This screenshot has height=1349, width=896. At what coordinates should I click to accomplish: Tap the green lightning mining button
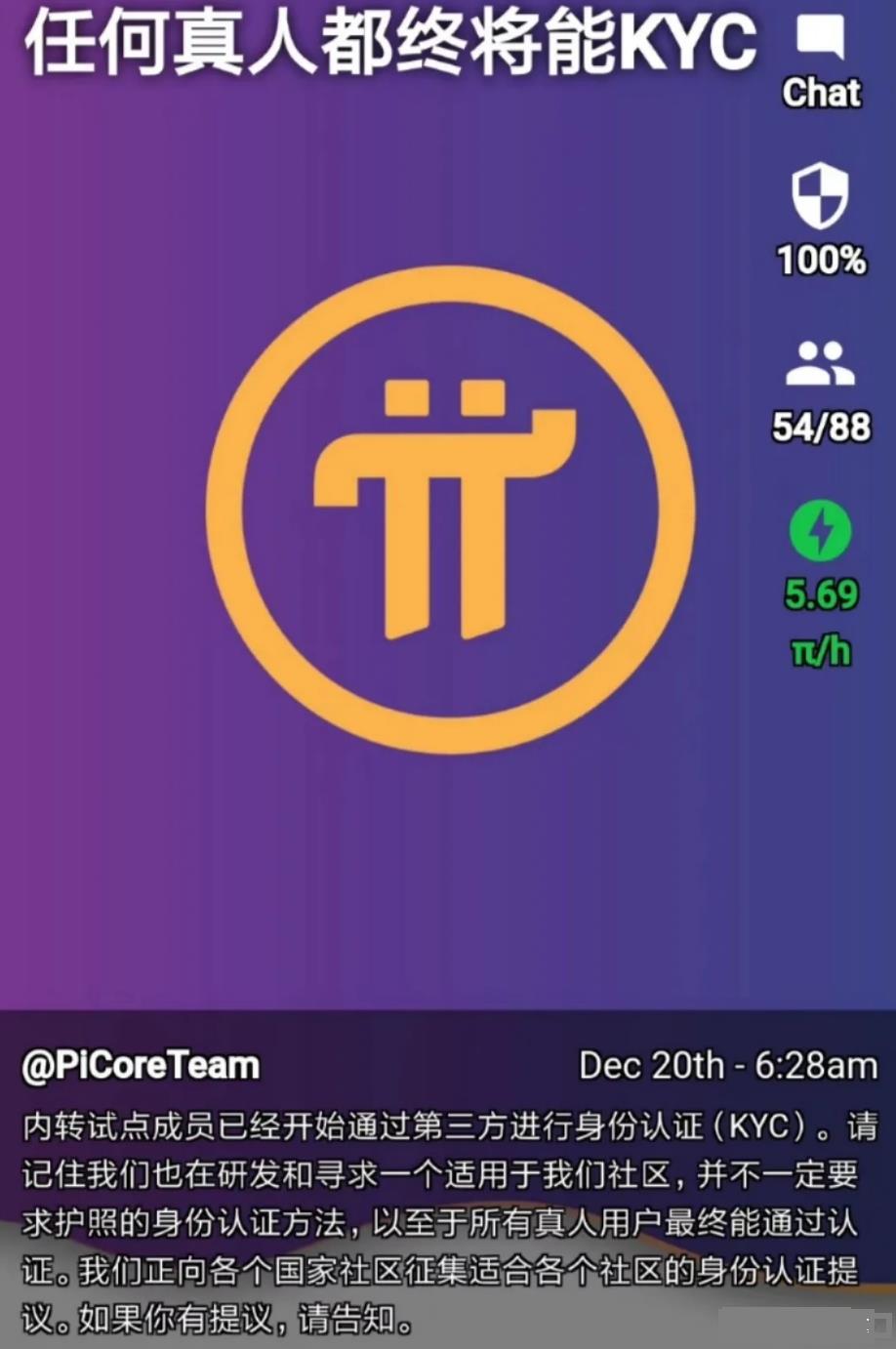[x=820, y=532]
